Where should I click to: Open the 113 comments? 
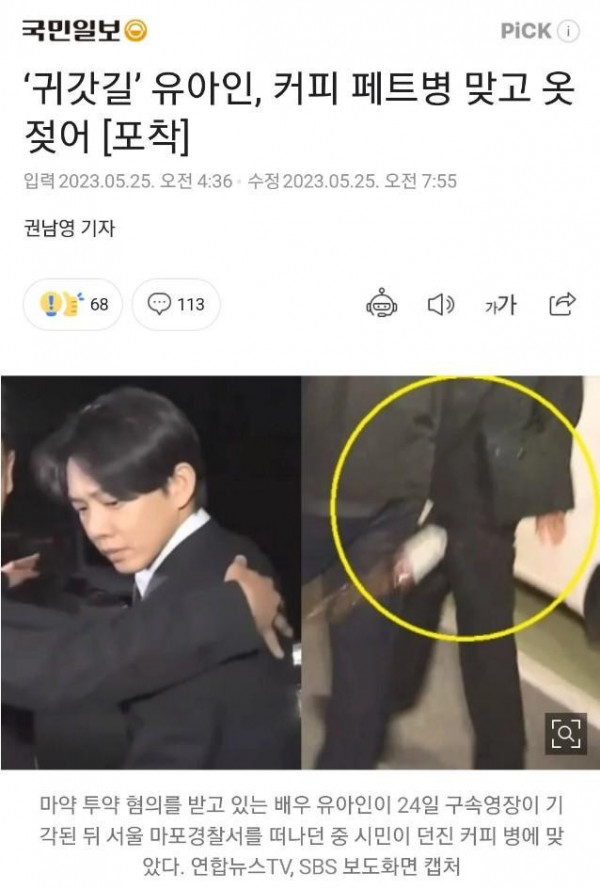pyautogui.click(x=176, y=304)
